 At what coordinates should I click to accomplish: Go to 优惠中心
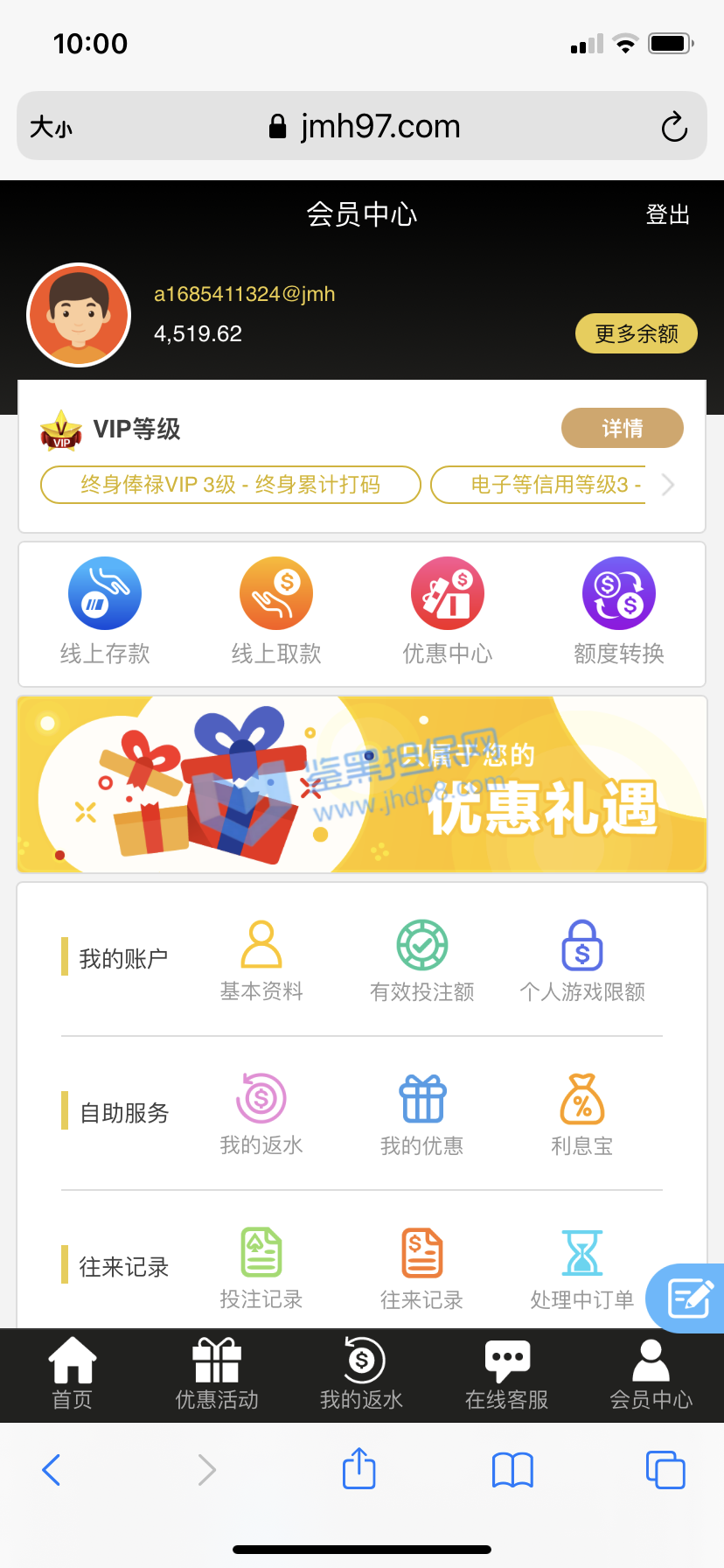448,611
